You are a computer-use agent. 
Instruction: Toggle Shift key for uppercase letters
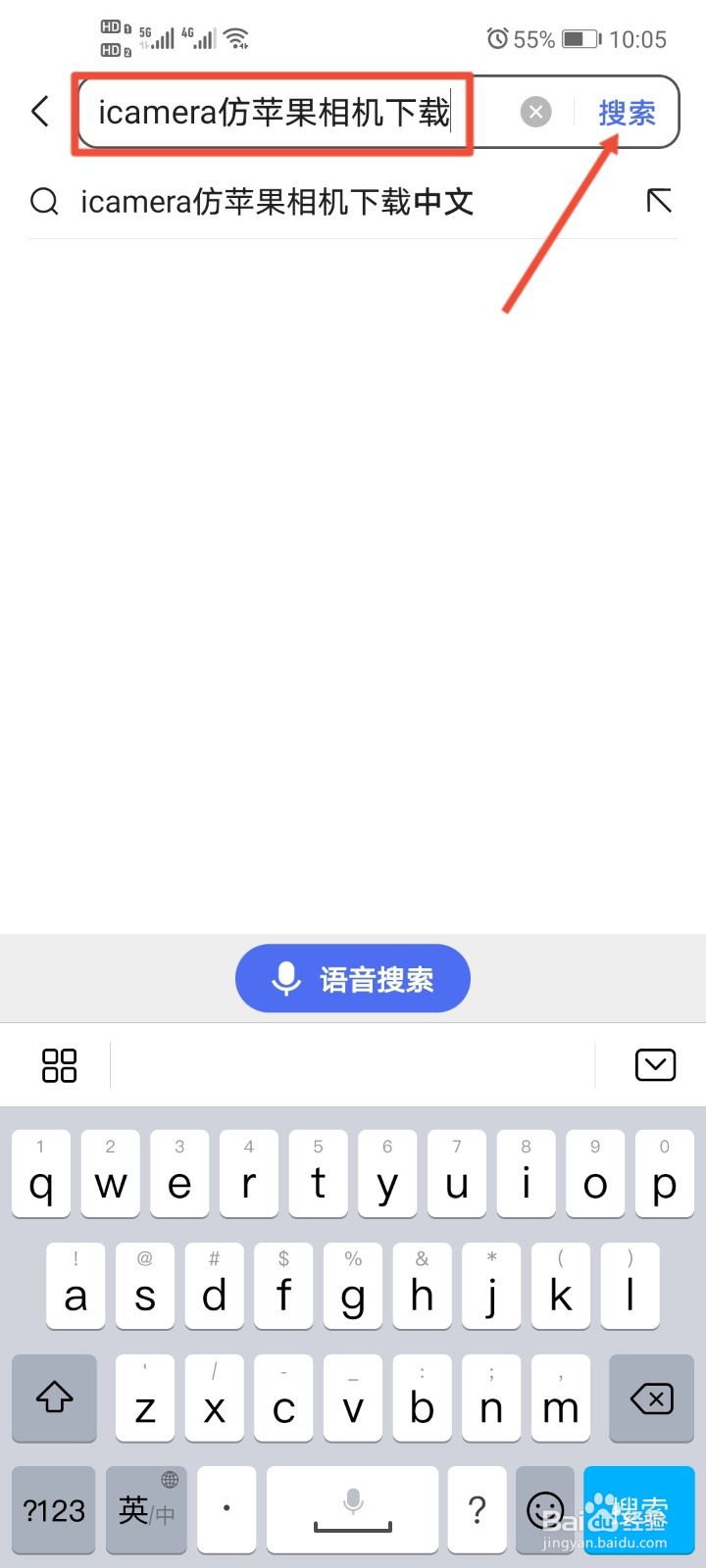point(54,1398)
